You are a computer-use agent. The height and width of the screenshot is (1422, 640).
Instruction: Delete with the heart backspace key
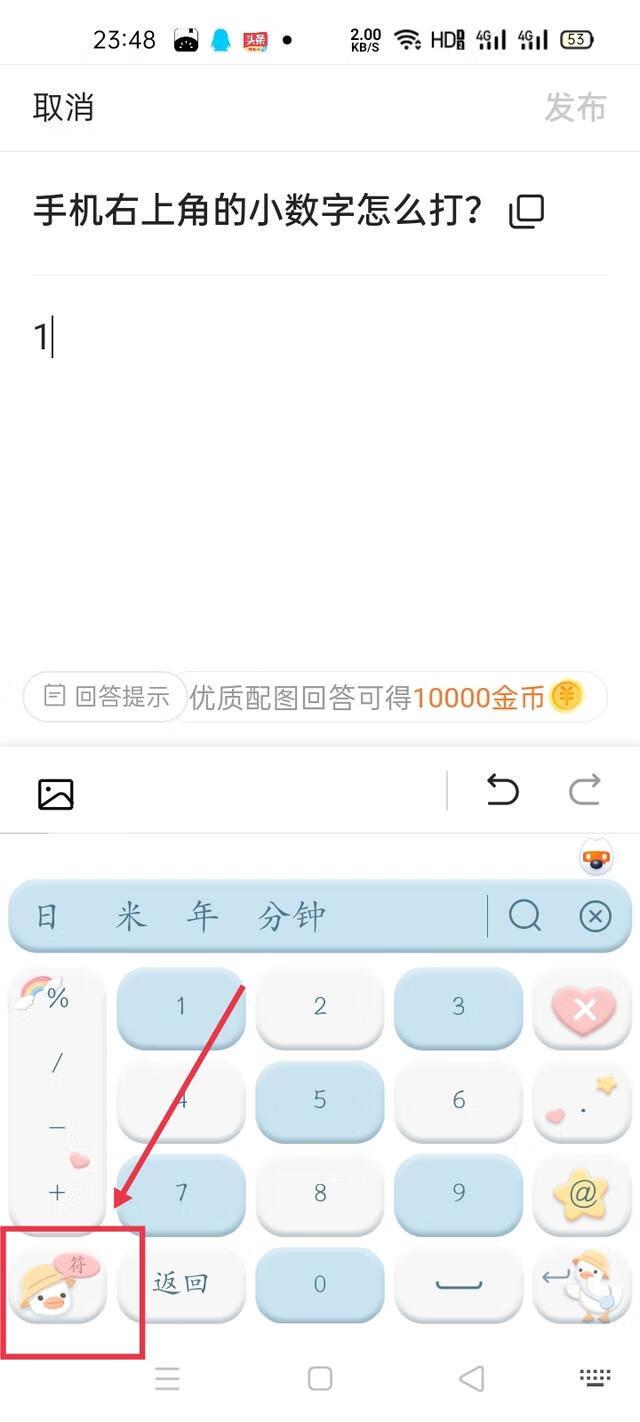coord(583,1010)
